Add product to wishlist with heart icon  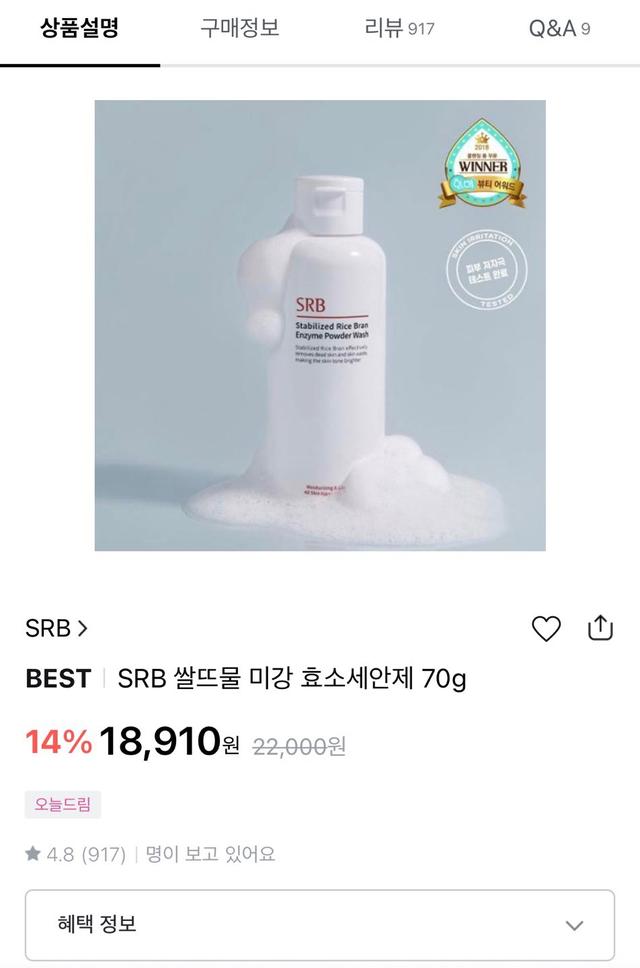pyautogui.click(x=546, y=628)
